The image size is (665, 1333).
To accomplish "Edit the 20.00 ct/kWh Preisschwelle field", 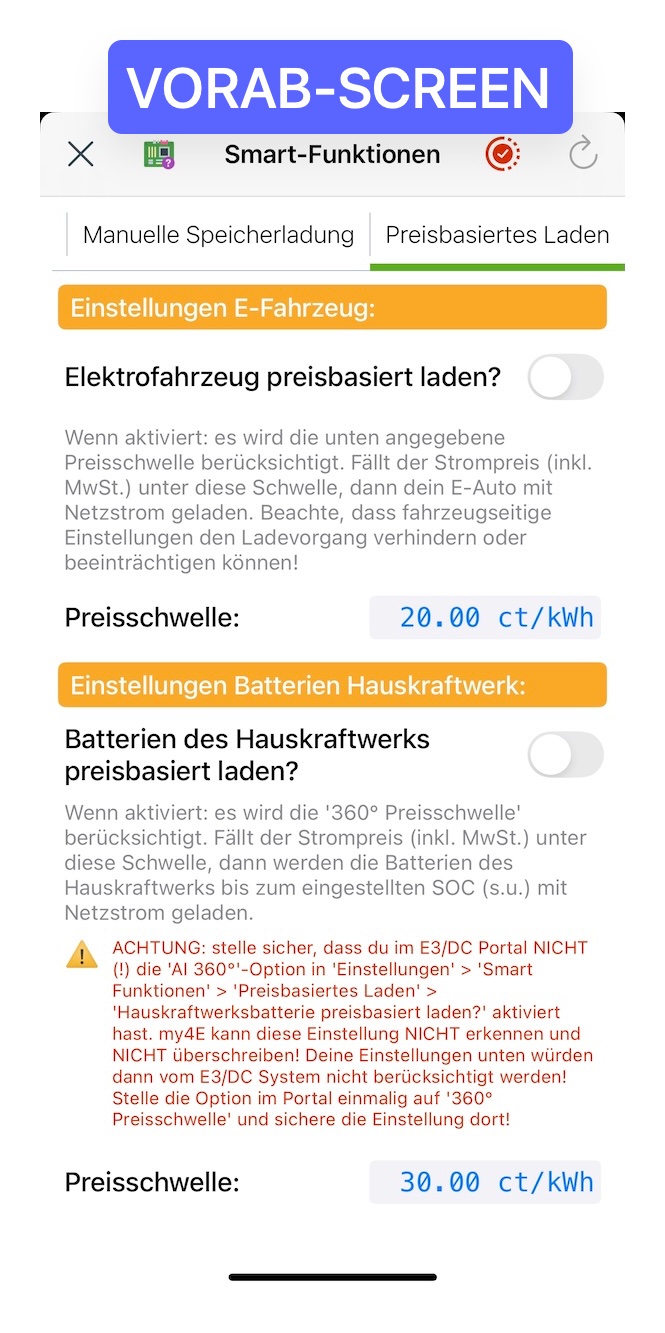I will 485,618.
